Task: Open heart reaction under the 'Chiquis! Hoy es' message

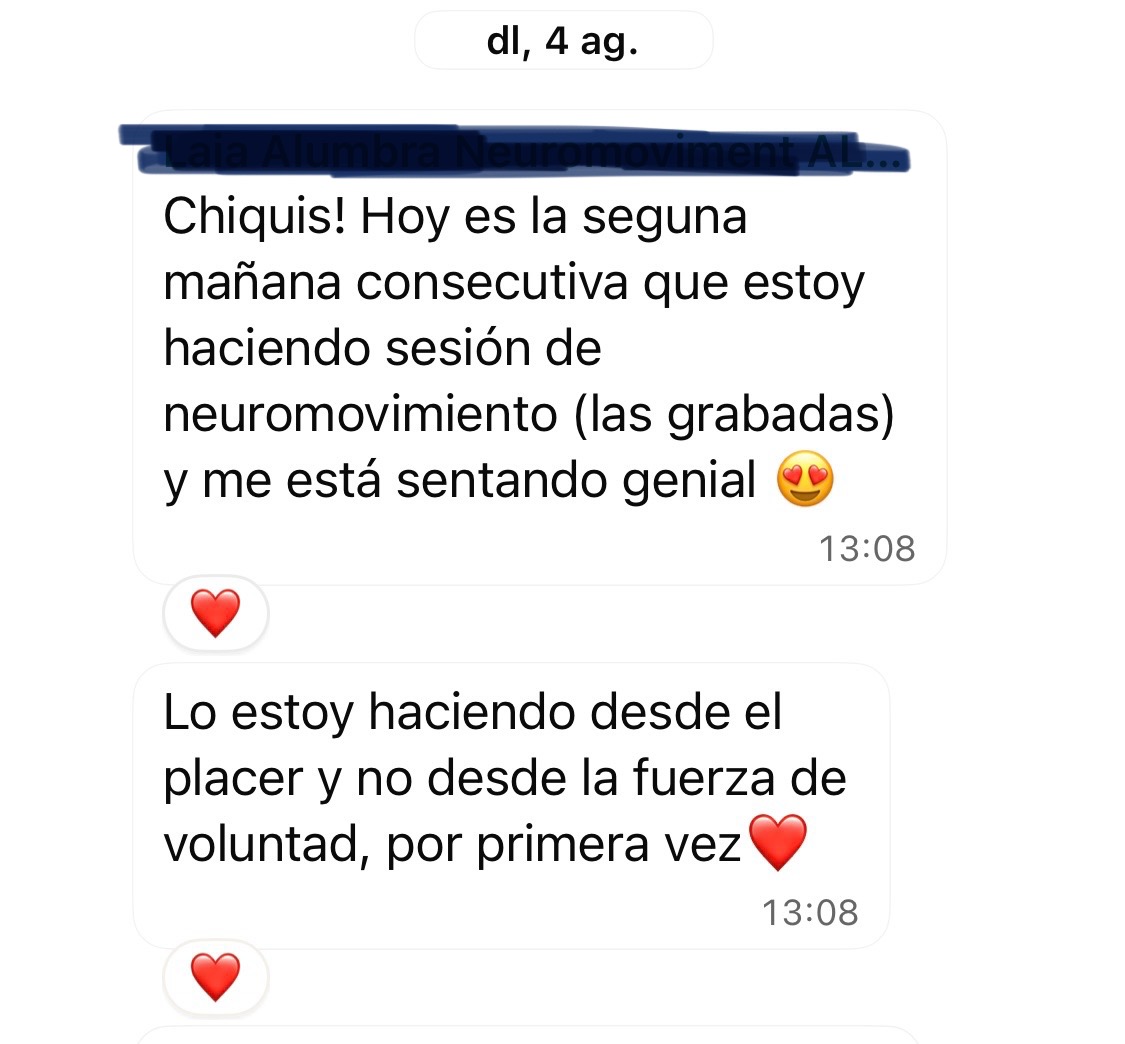Action: pyautogui.click(x=215, y=612)
